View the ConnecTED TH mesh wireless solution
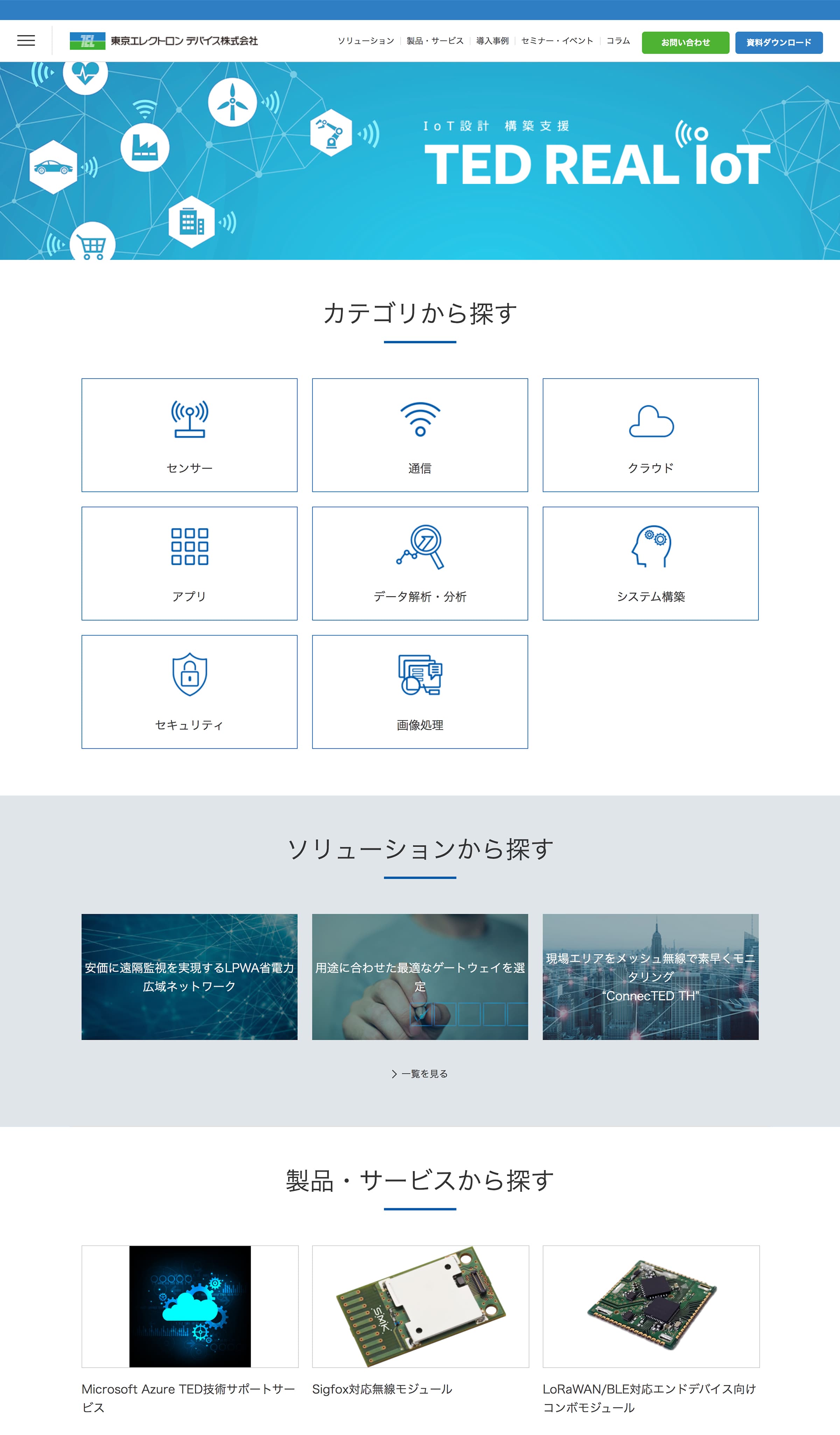Image resolution: width=840 pixels, height=1435 pixels. point(650,976)
